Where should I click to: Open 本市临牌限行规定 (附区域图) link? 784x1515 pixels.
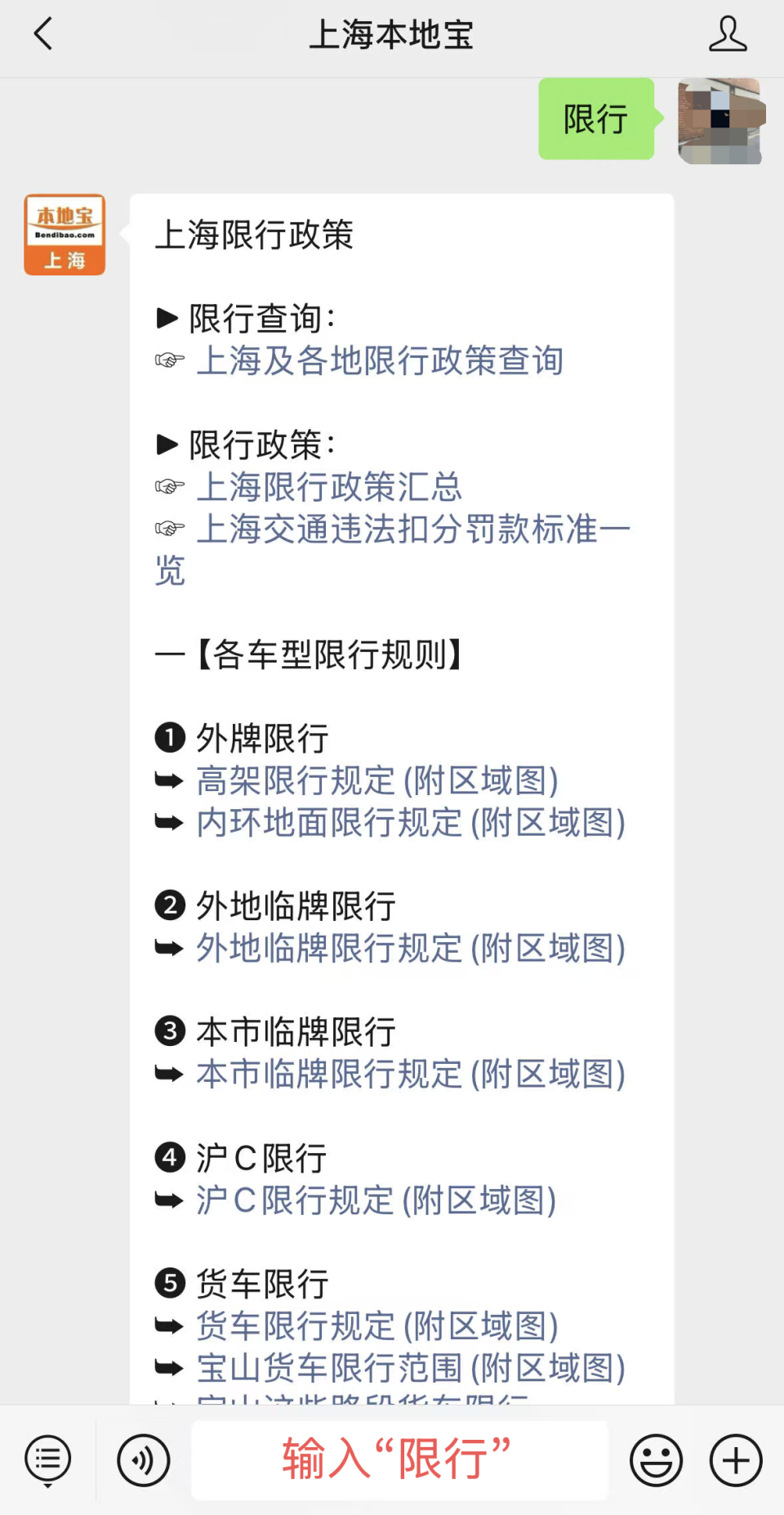pos(410,1074)
